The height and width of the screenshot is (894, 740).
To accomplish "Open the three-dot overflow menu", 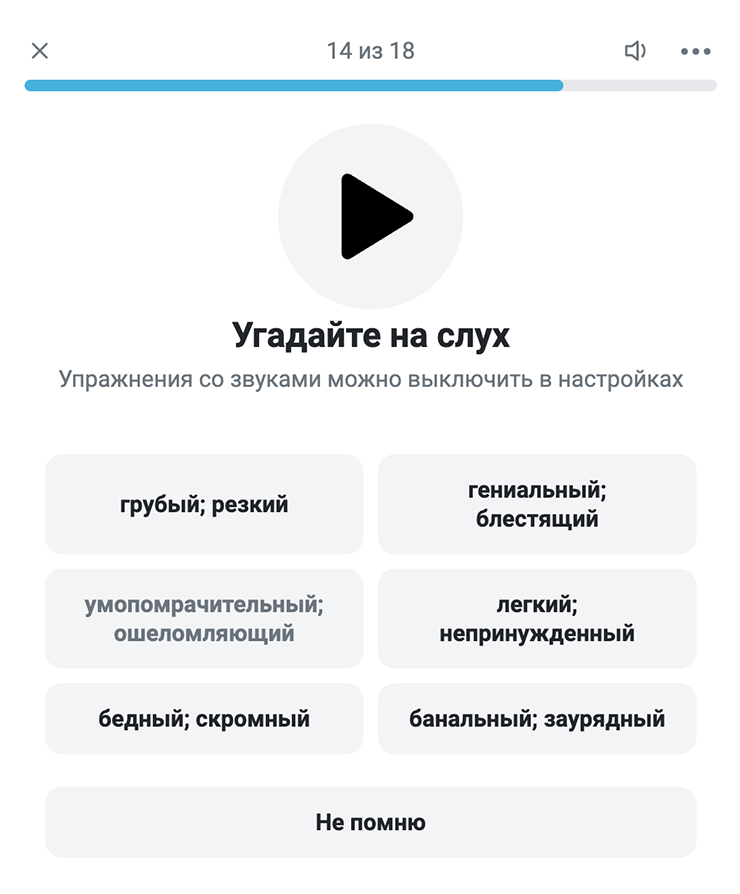I will (x=696, y=52).
